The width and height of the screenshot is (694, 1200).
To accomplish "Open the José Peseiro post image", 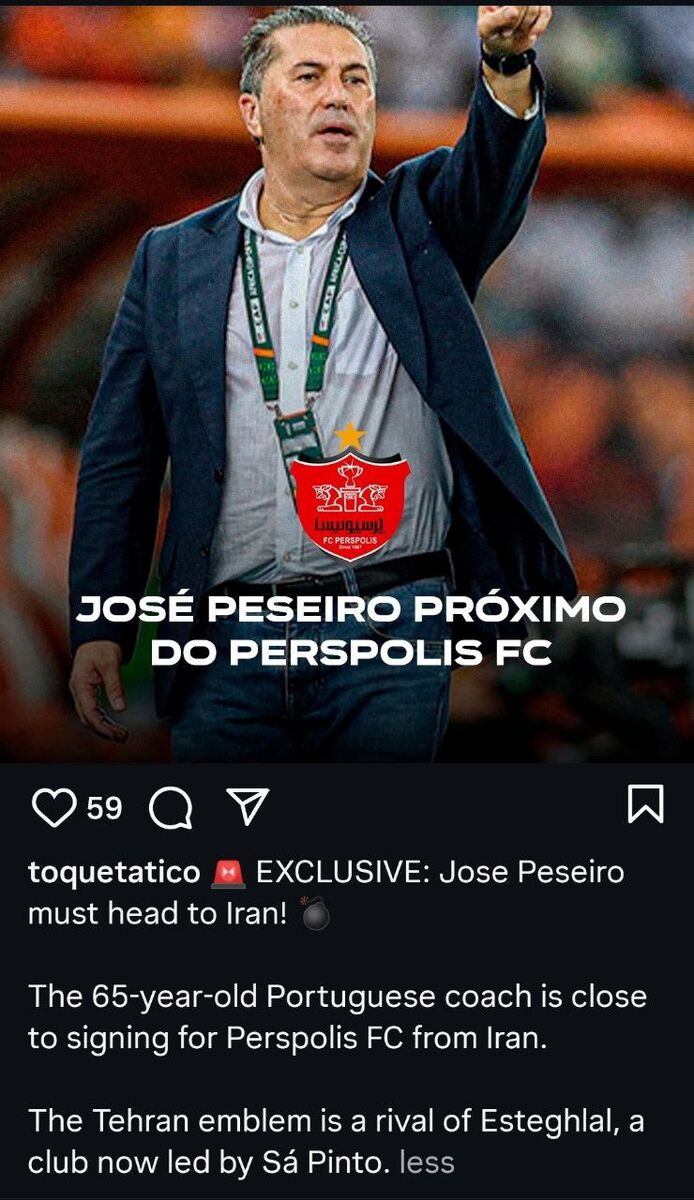I will pos(347,380).
